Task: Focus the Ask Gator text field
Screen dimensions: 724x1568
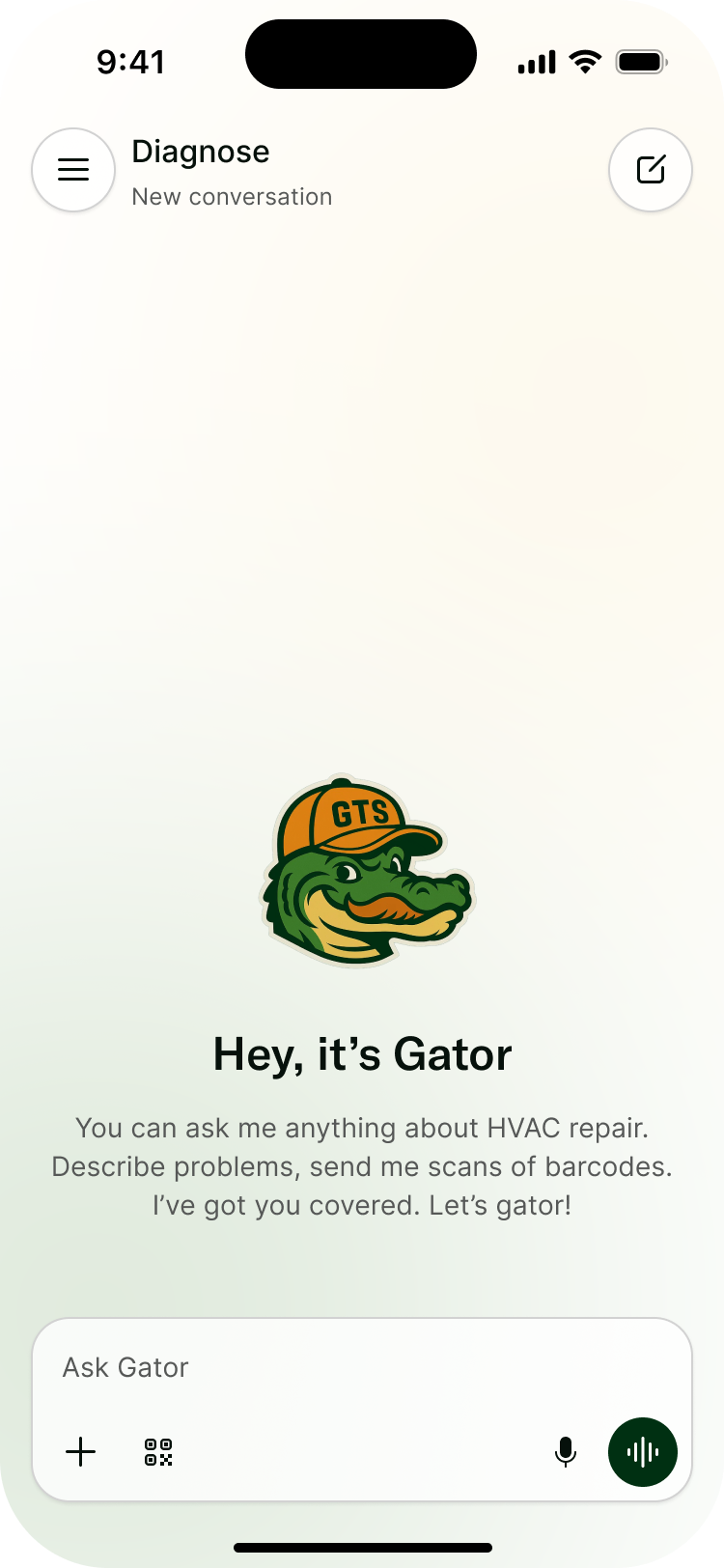Action: click(x=362, y=1367)
